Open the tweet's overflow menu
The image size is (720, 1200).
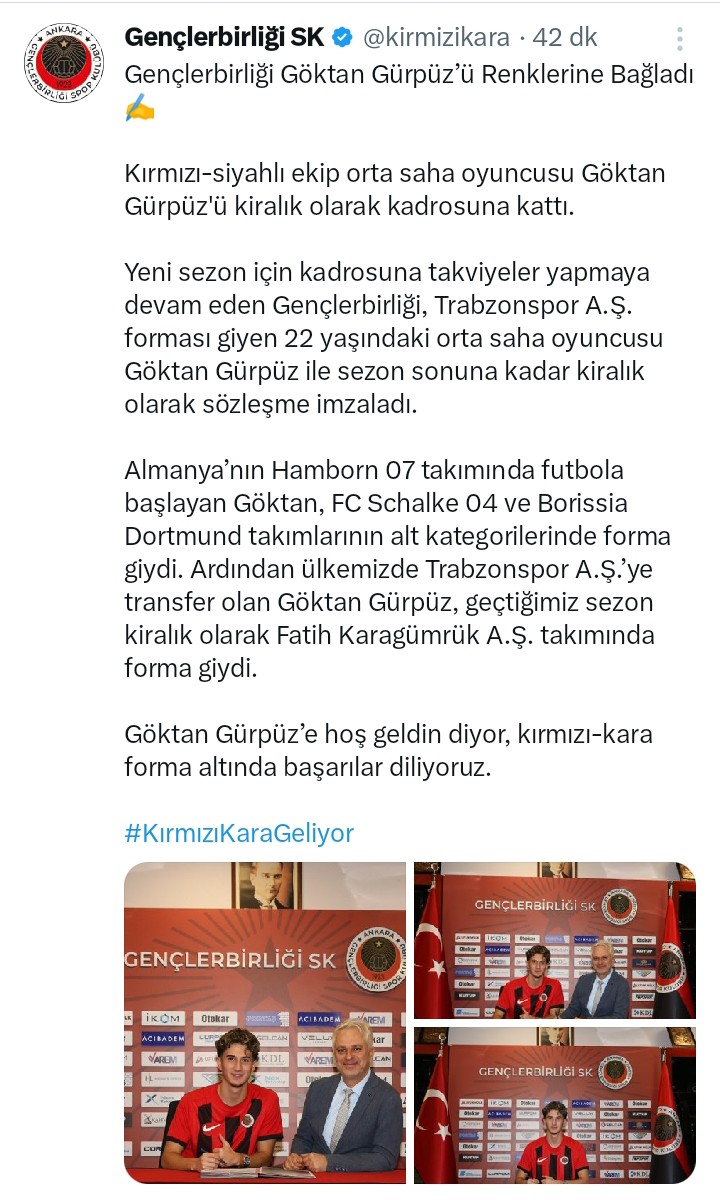pyautogui.click(x=680, y=39)
